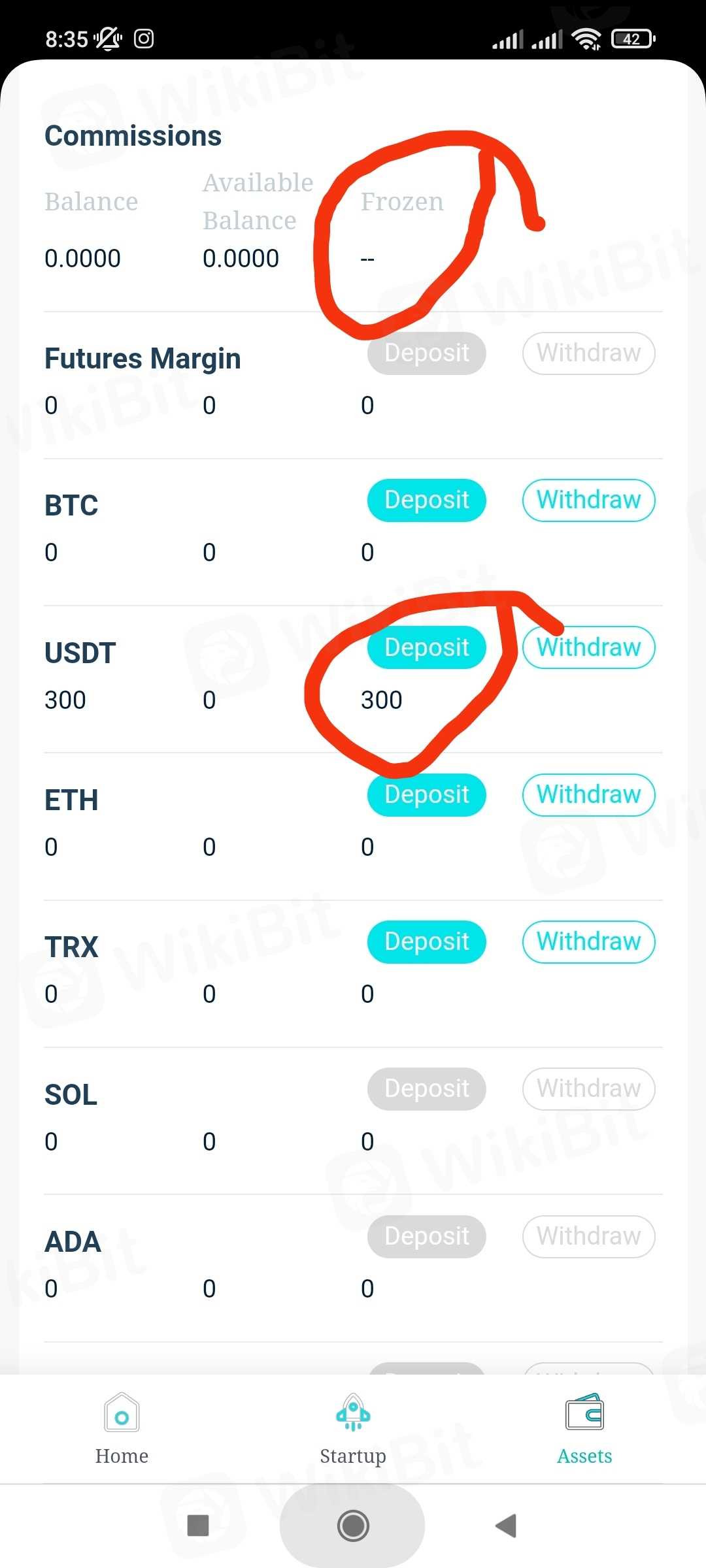Go to the Home tab
This screenshot has height=1568, width=706.
pyautogui.click(x=122, y=1429)
